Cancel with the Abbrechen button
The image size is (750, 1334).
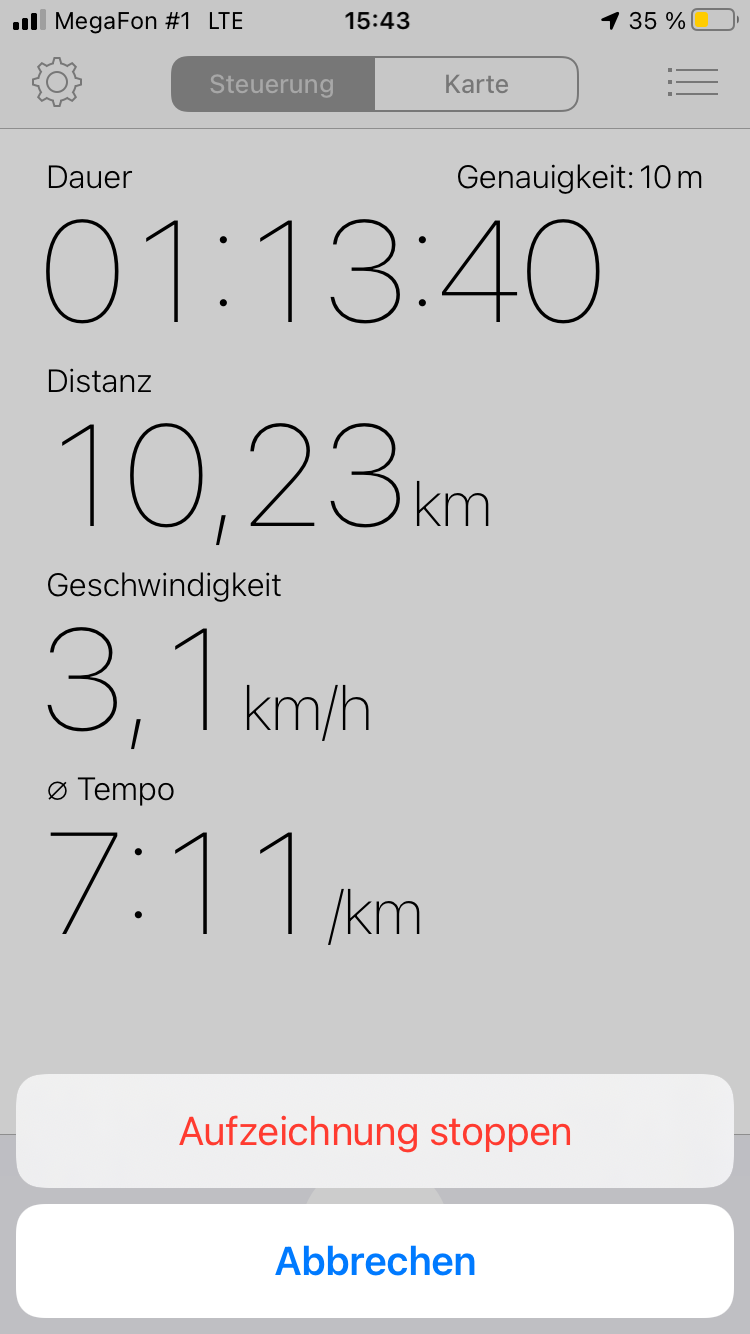(x=375, y=1261)
